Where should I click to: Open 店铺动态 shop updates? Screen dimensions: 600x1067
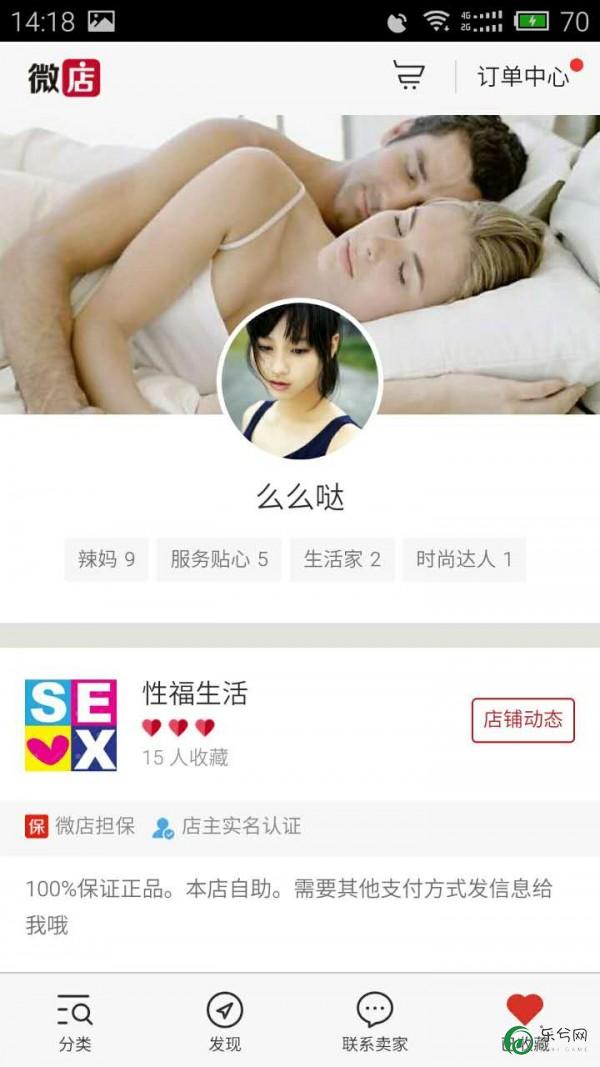click(523, 719)
